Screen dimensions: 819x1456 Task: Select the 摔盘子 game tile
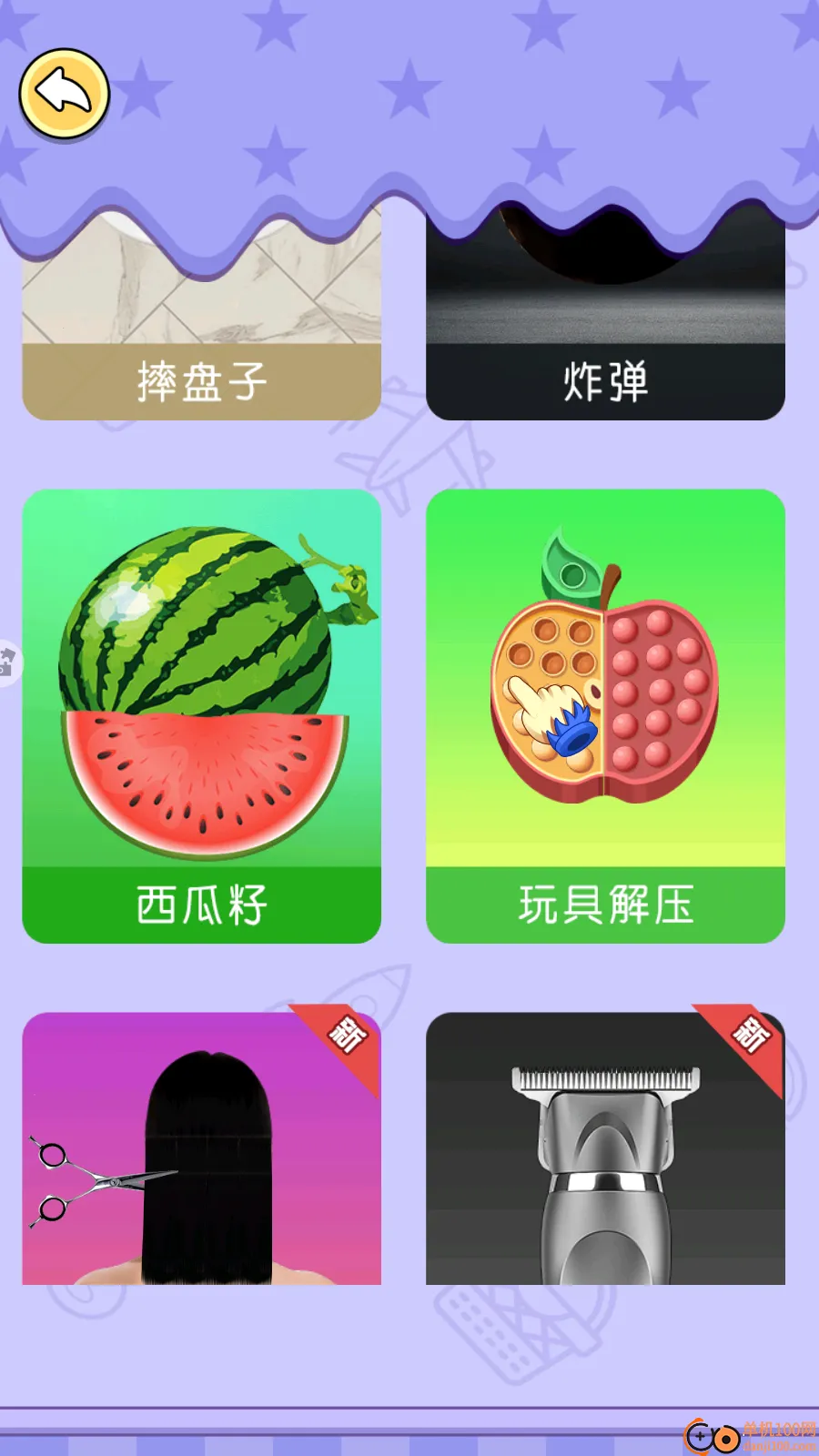[x=202, y=318]
